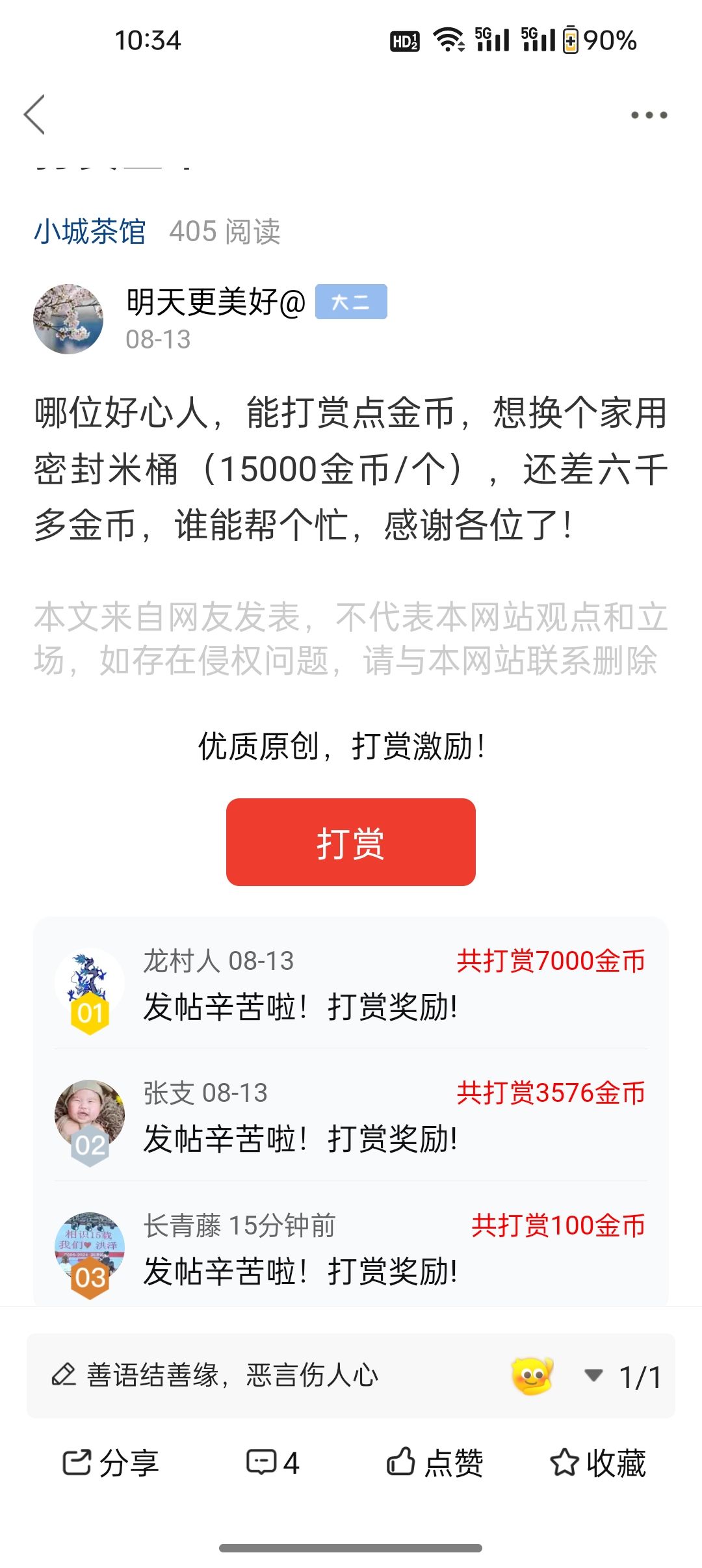Open the 小城茶馆 forum link
Screen dimensions: 702x1568
(x=90, y=231)
